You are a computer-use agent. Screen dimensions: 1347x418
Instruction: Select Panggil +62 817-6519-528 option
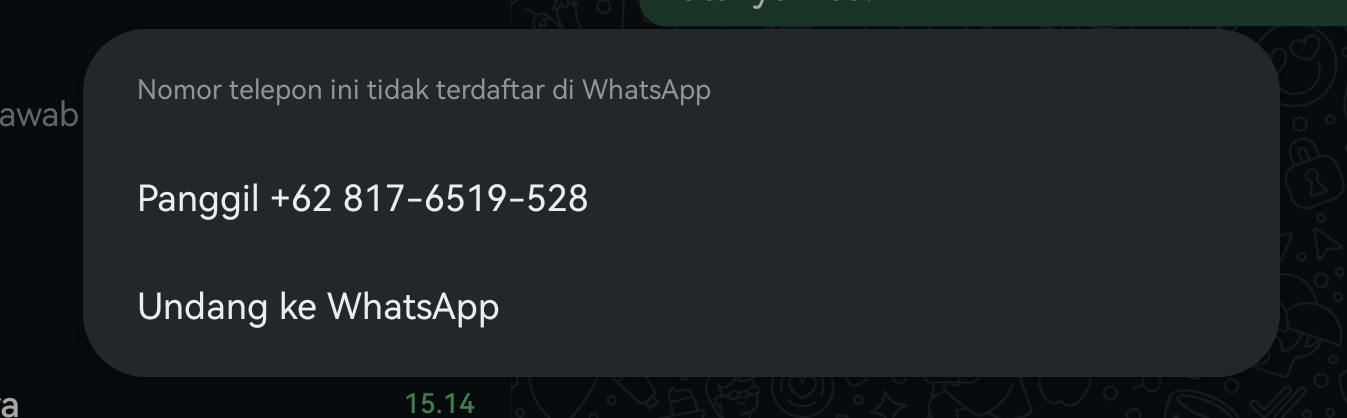(x=362, y=199)
